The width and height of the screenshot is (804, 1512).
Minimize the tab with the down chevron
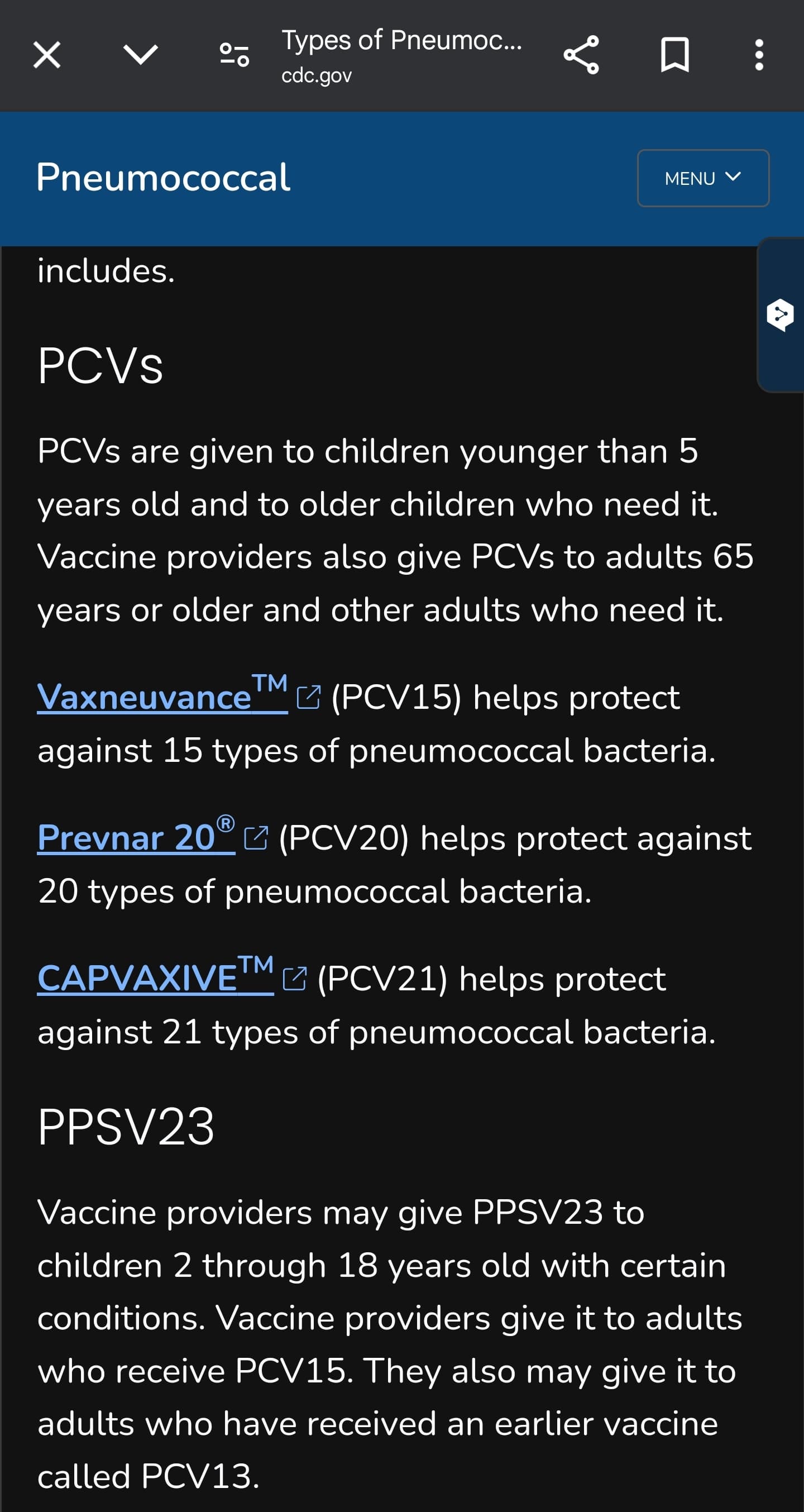tap(141, 55)
